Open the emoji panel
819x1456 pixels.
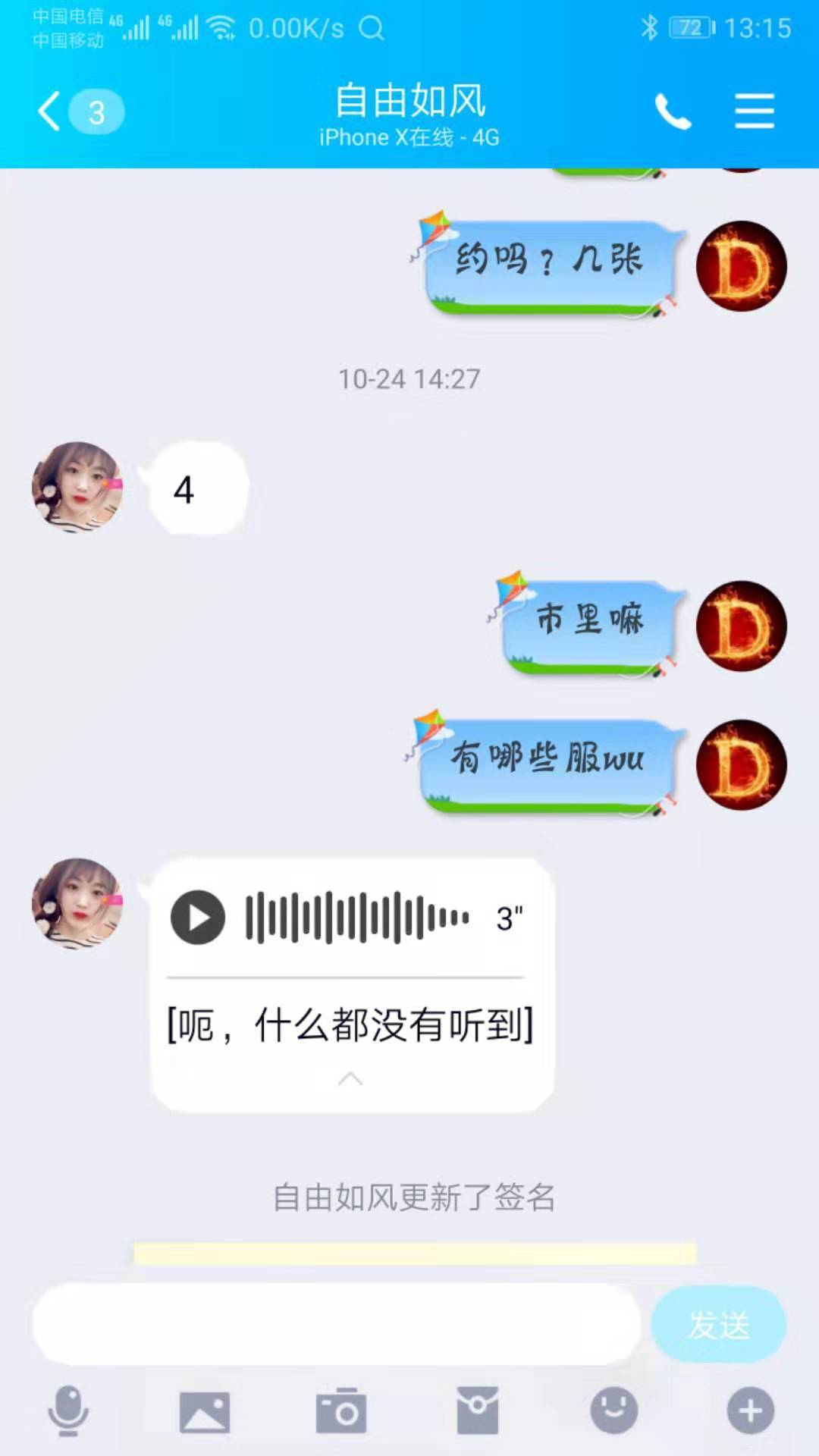pos(613,1410)
